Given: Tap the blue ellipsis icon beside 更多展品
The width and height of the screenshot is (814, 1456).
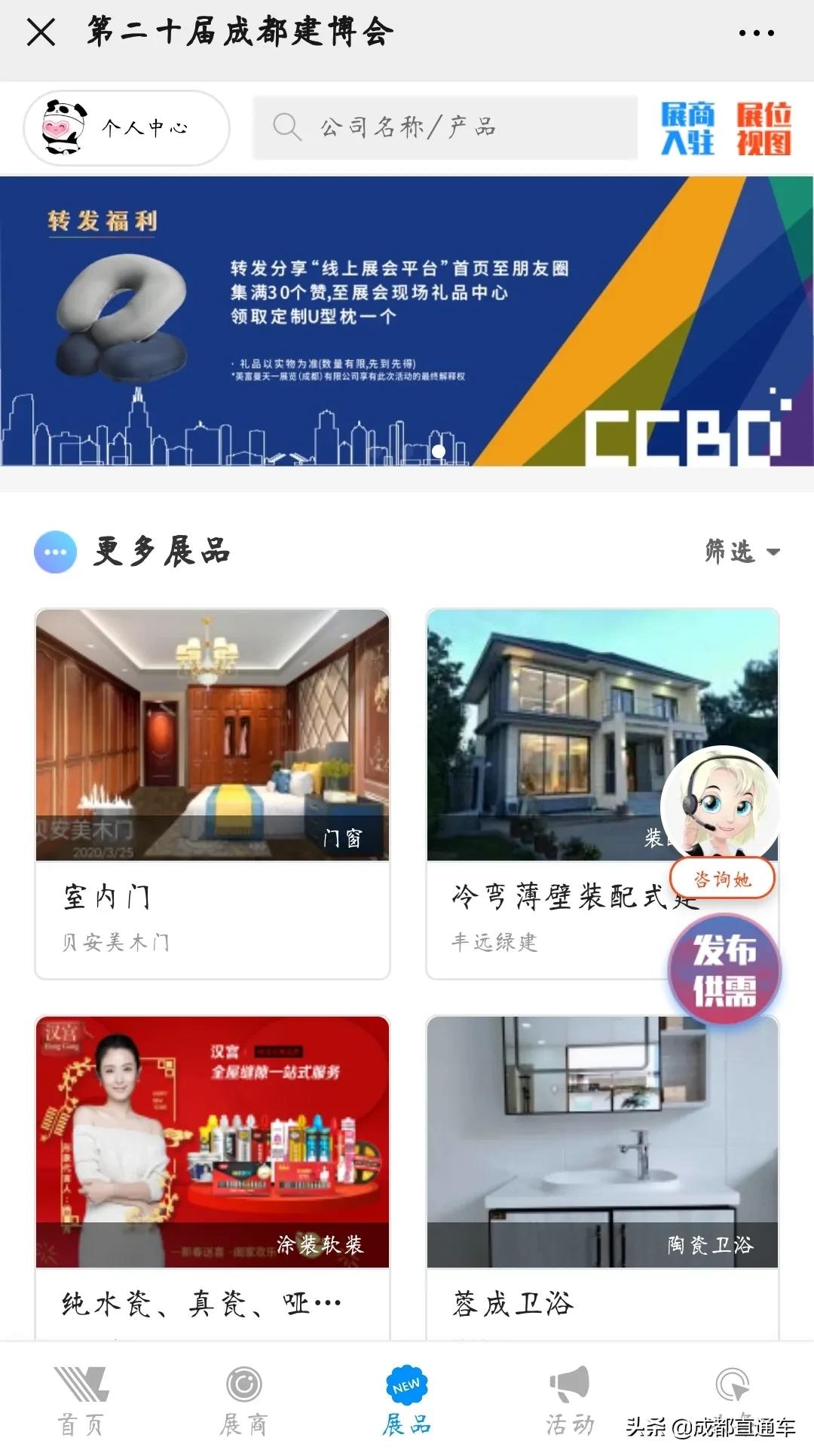Looking at the screenshot, I should coord(54,552).
